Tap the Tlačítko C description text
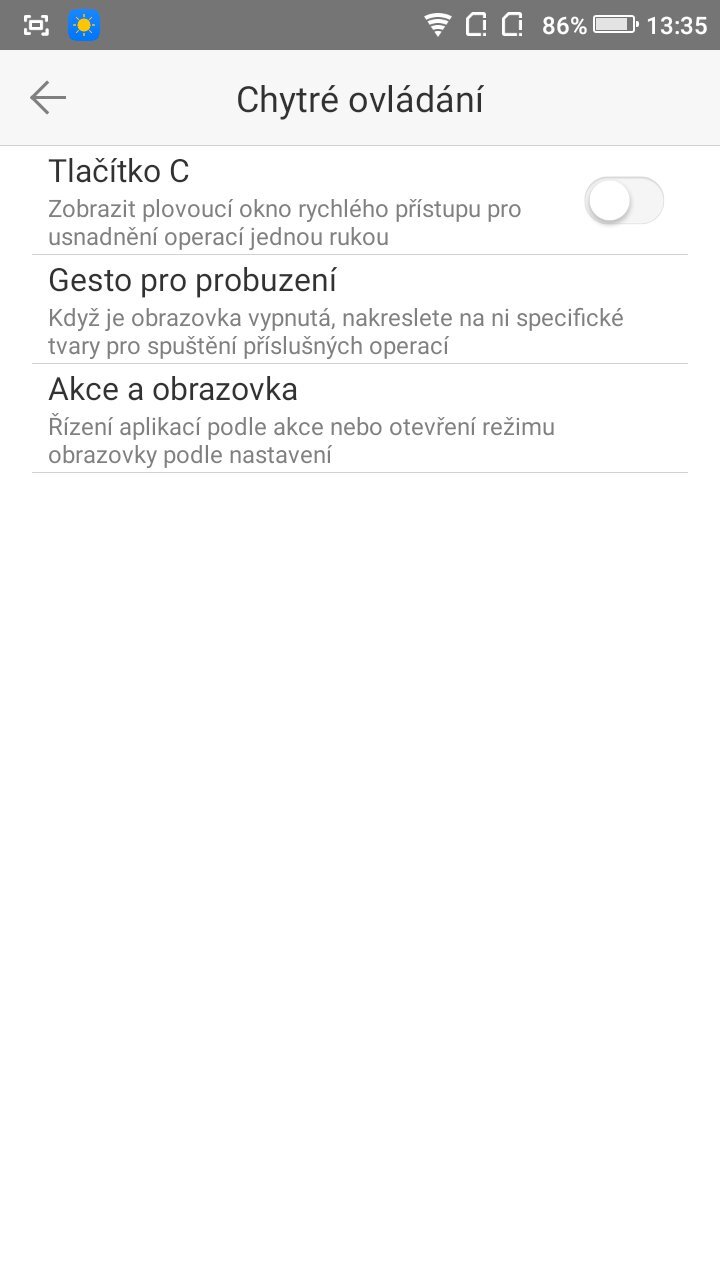 (x=285, y=222)
